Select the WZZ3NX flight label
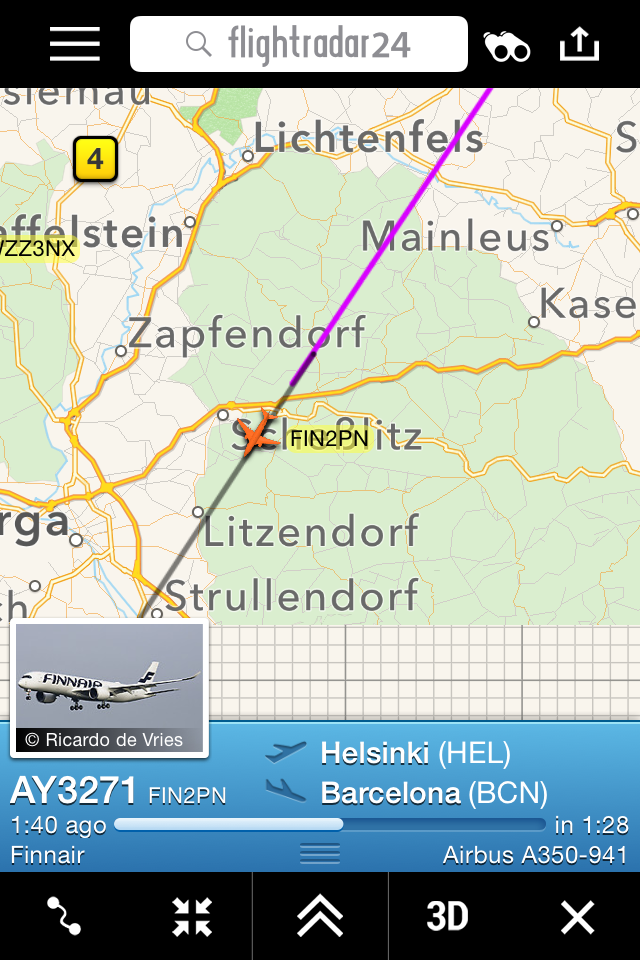The width and height of the screenshot is (640, 960). point(38,248)
